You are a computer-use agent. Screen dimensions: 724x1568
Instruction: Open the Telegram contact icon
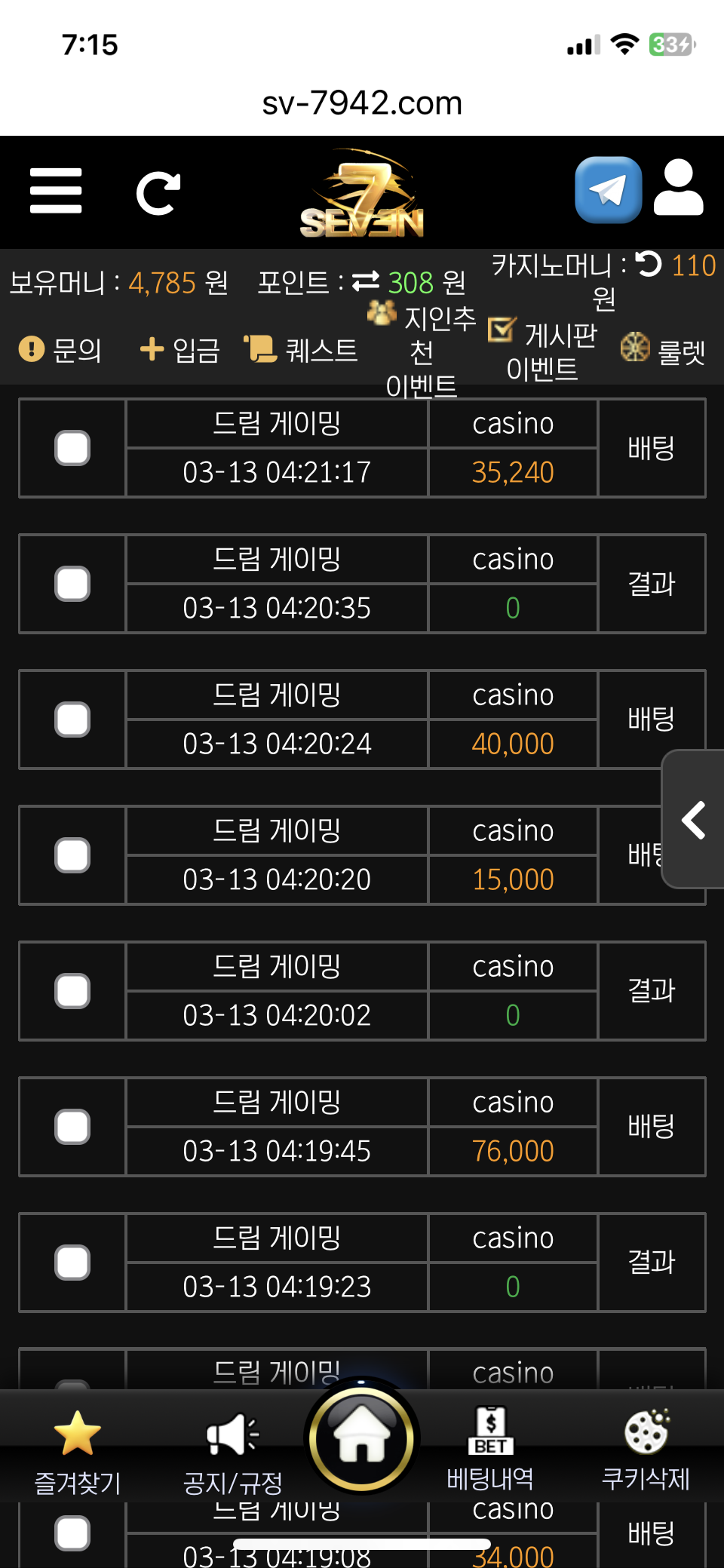click(x=608, y=190)
